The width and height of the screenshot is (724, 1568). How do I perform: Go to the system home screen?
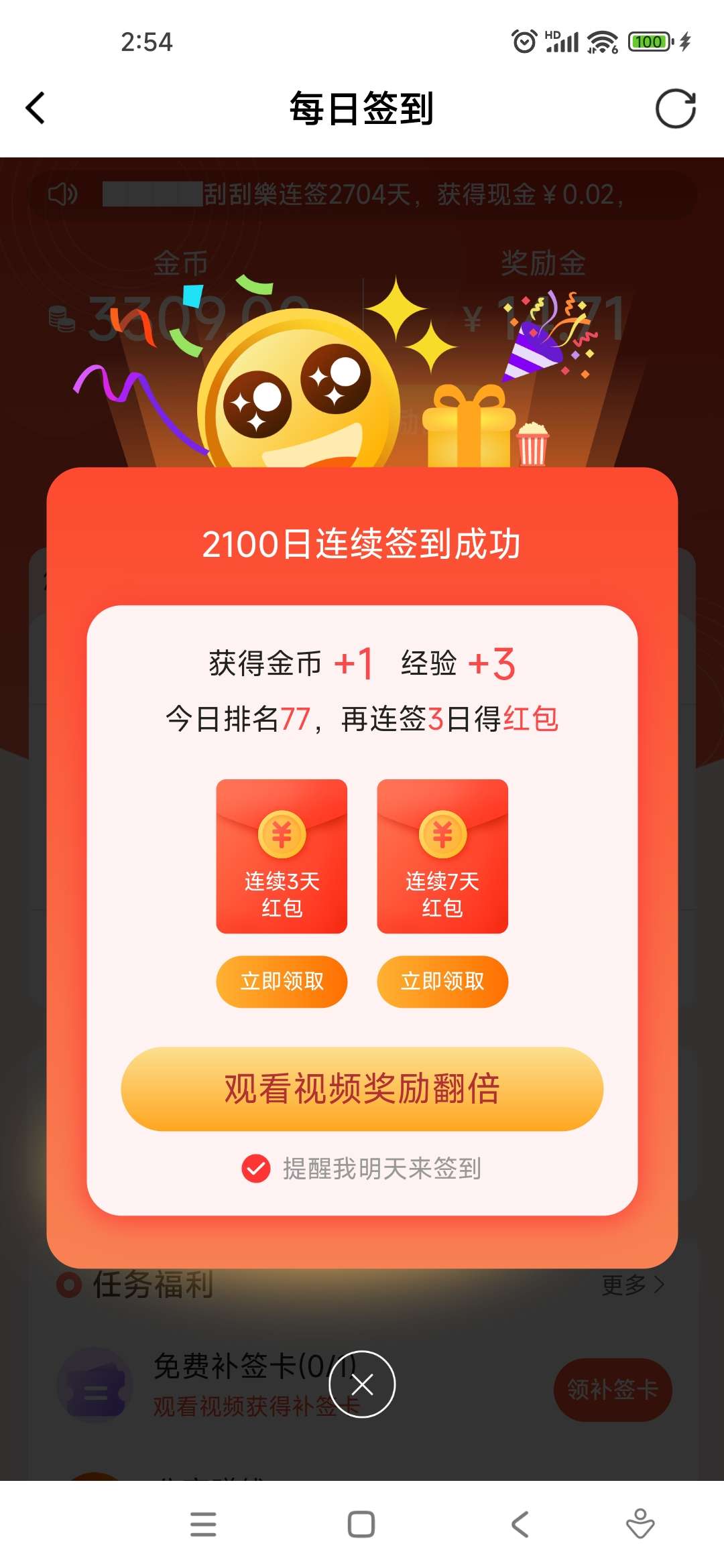pos(361,1524)
